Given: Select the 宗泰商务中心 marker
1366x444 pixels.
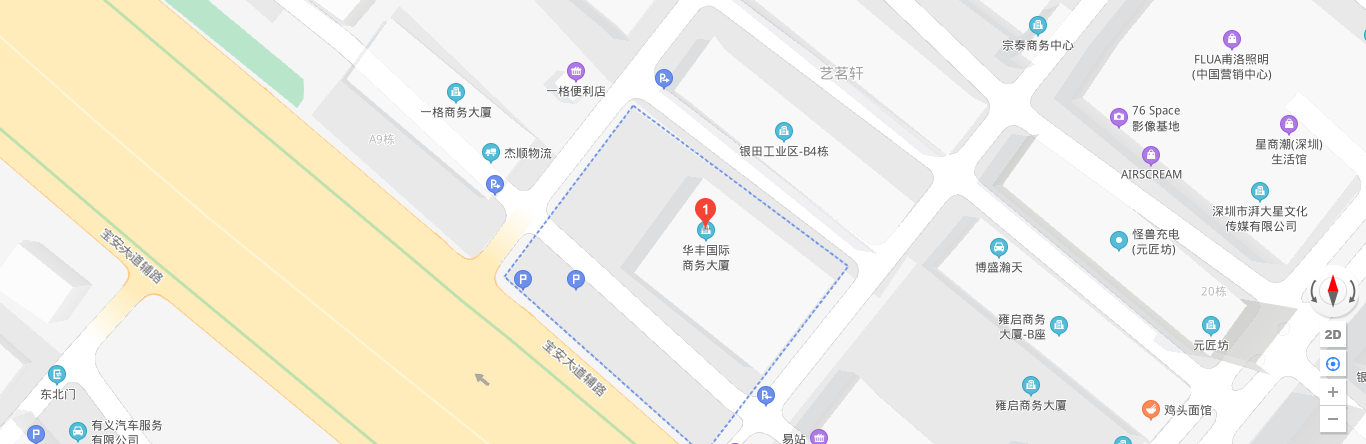Looking at the screenshot, I should point(1038,25).
